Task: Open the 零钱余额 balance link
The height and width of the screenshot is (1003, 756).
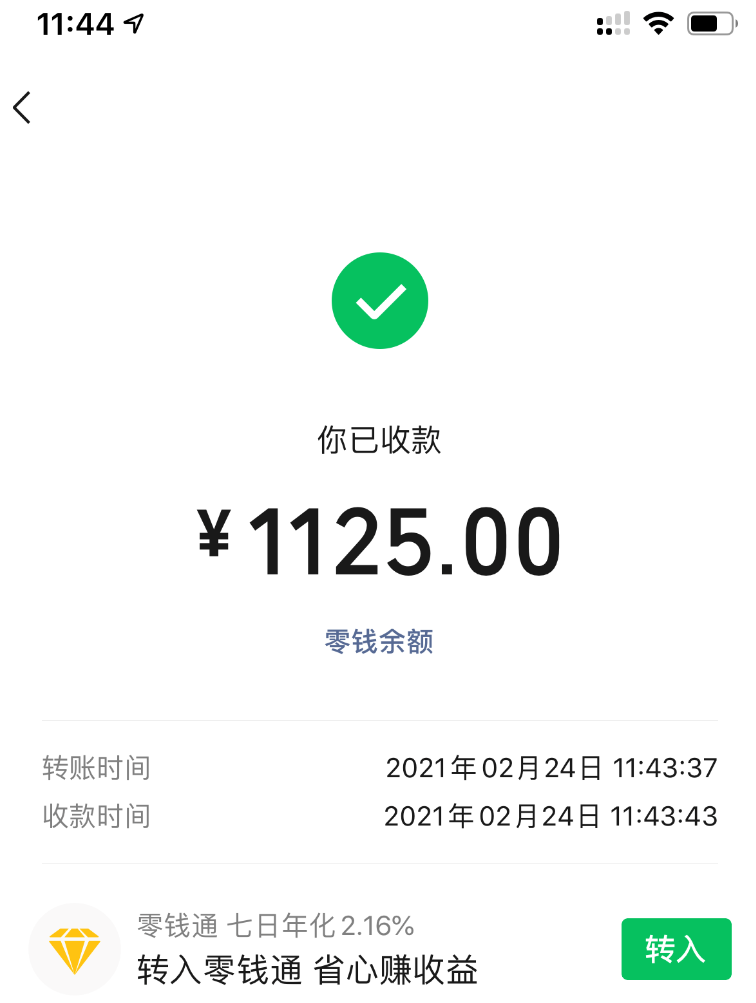Action: point(379,641)
